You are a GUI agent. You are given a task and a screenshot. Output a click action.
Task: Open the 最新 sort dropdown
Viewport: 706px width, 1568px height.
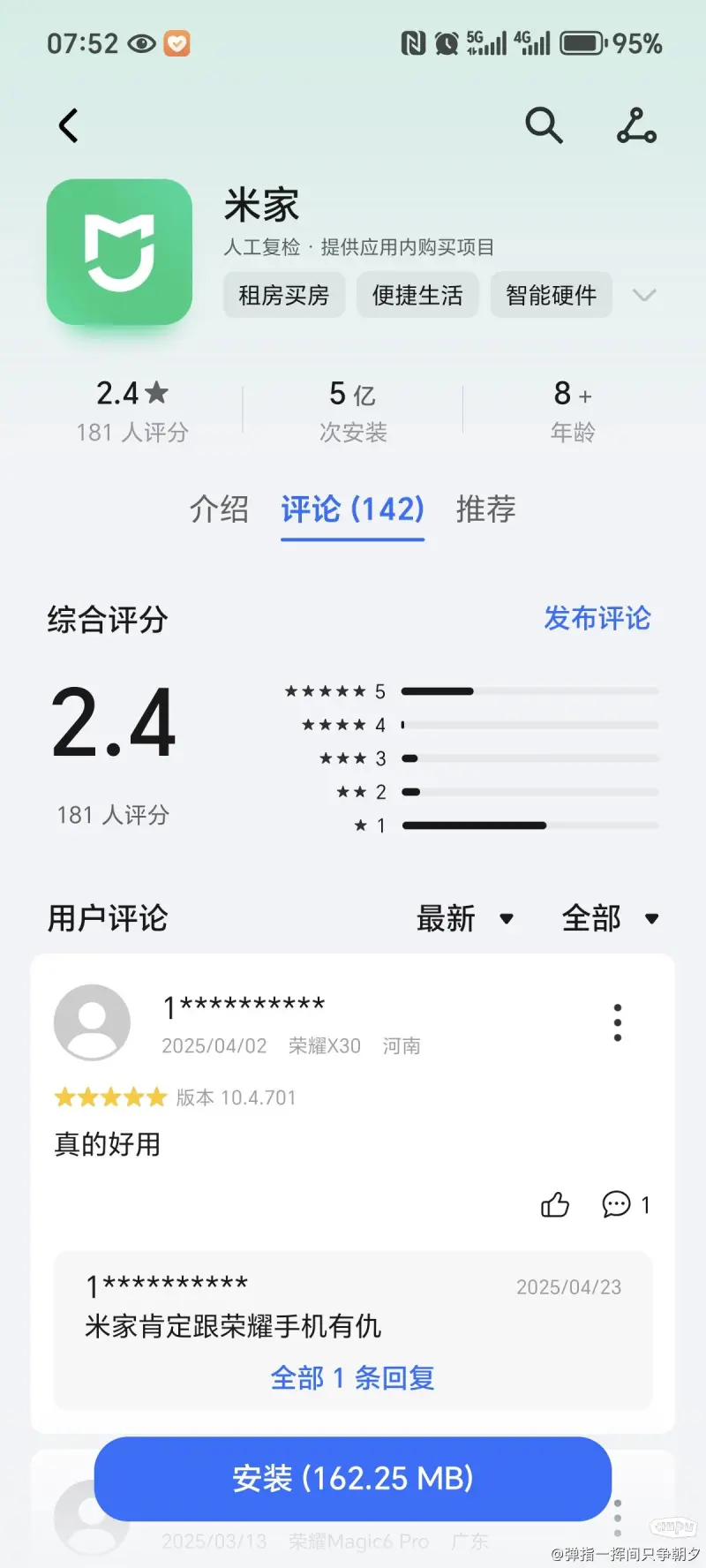click(465, 918)
